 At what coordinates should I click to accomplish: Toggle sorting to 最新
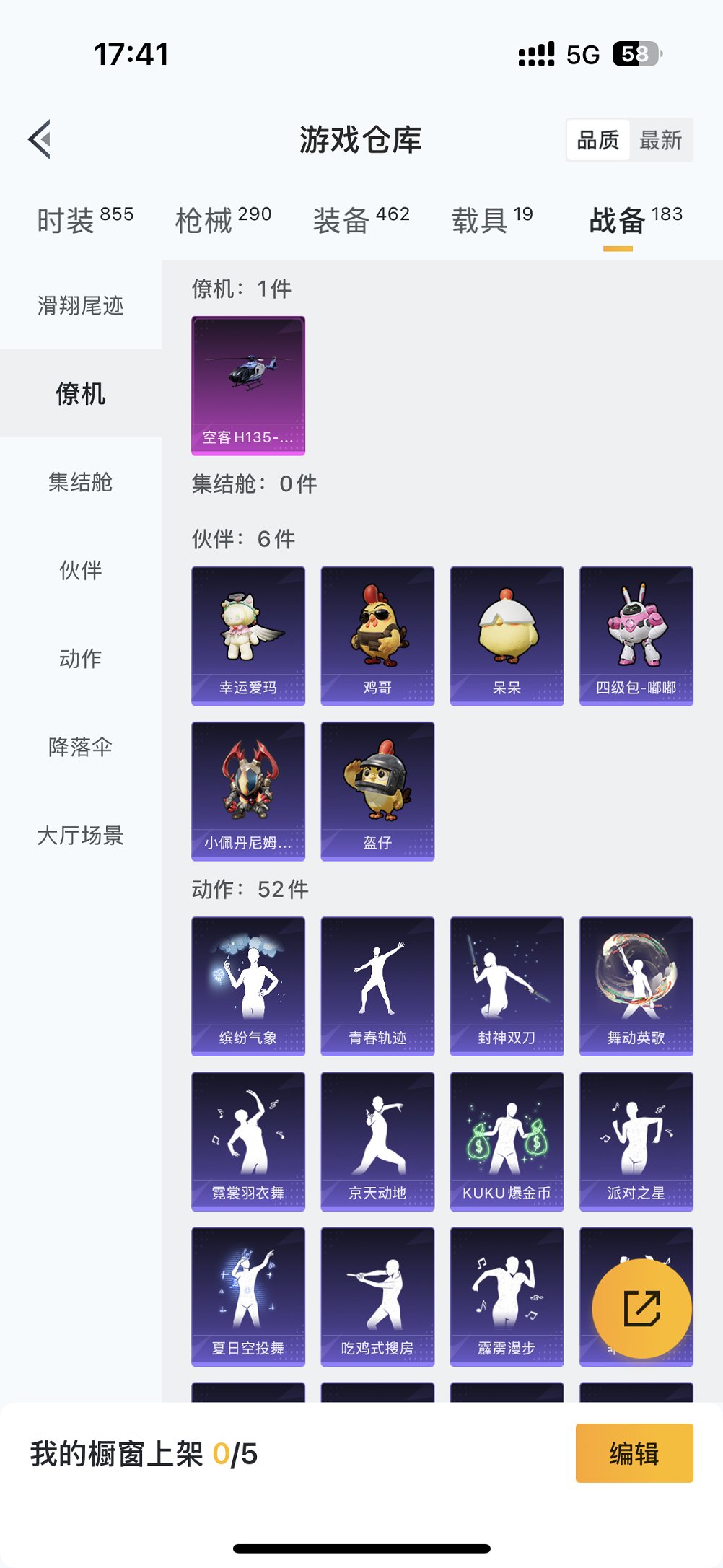point(662,141)
